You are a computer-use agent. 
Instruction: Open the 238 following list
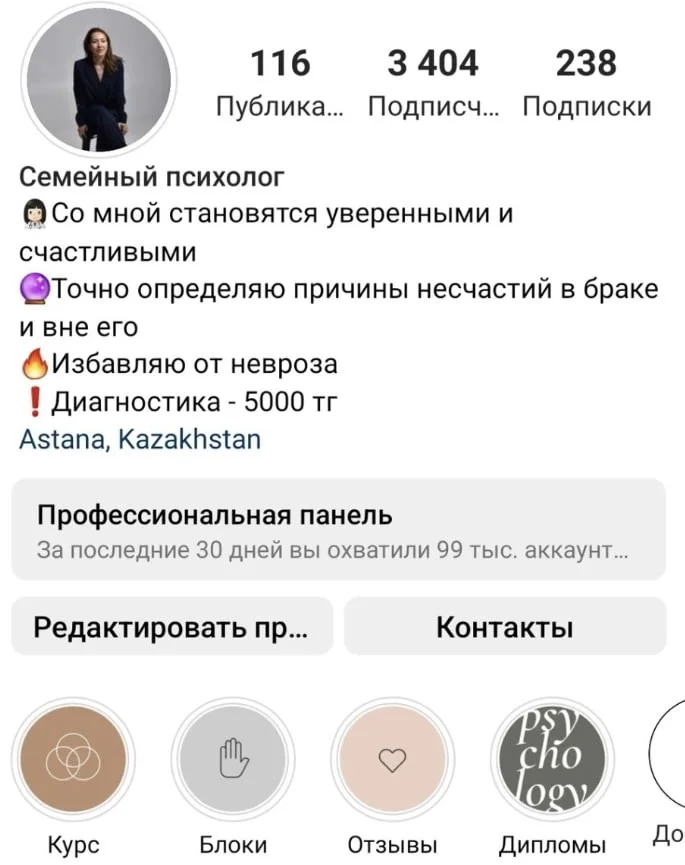click(587, 82)
